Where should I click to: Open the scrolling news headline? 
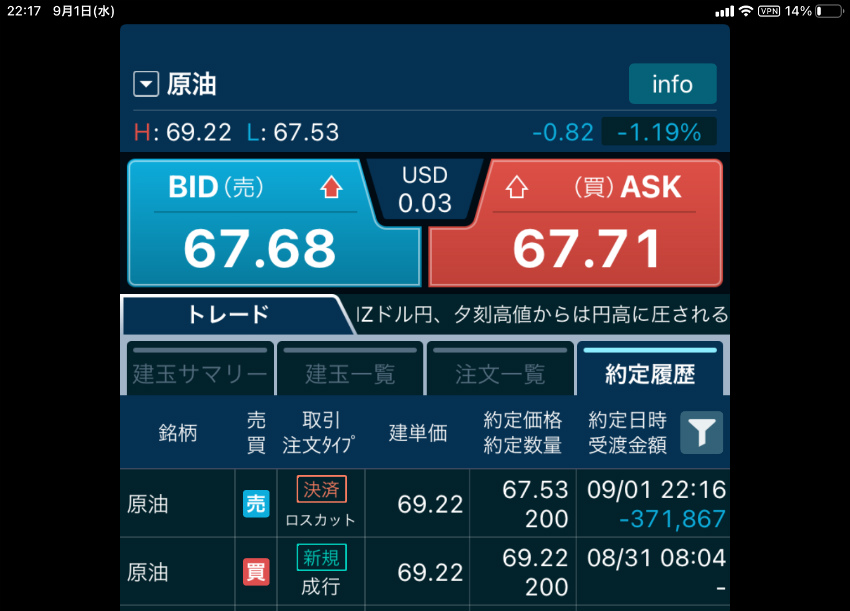coord(542,315)
